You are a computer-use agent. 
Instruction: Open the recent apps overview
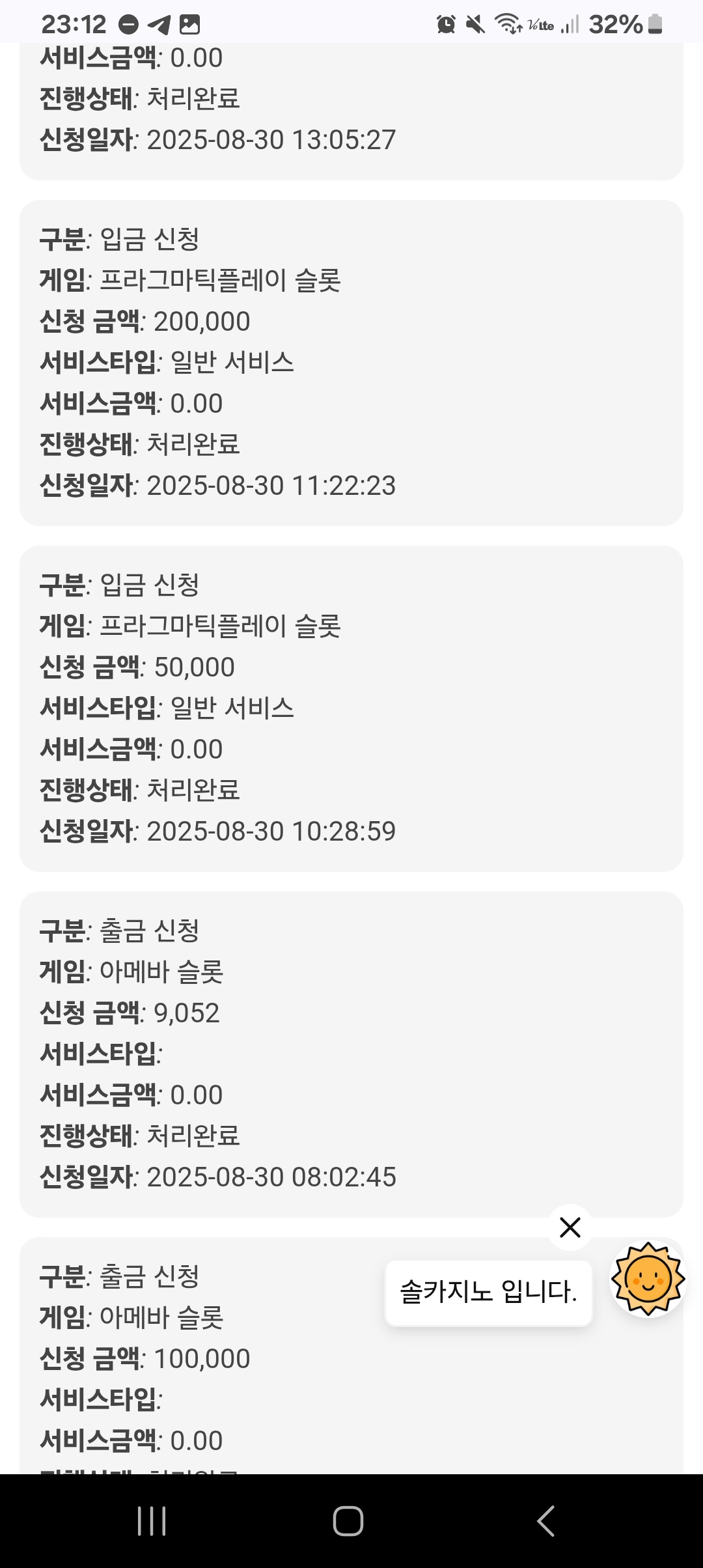pos(152,1521)
